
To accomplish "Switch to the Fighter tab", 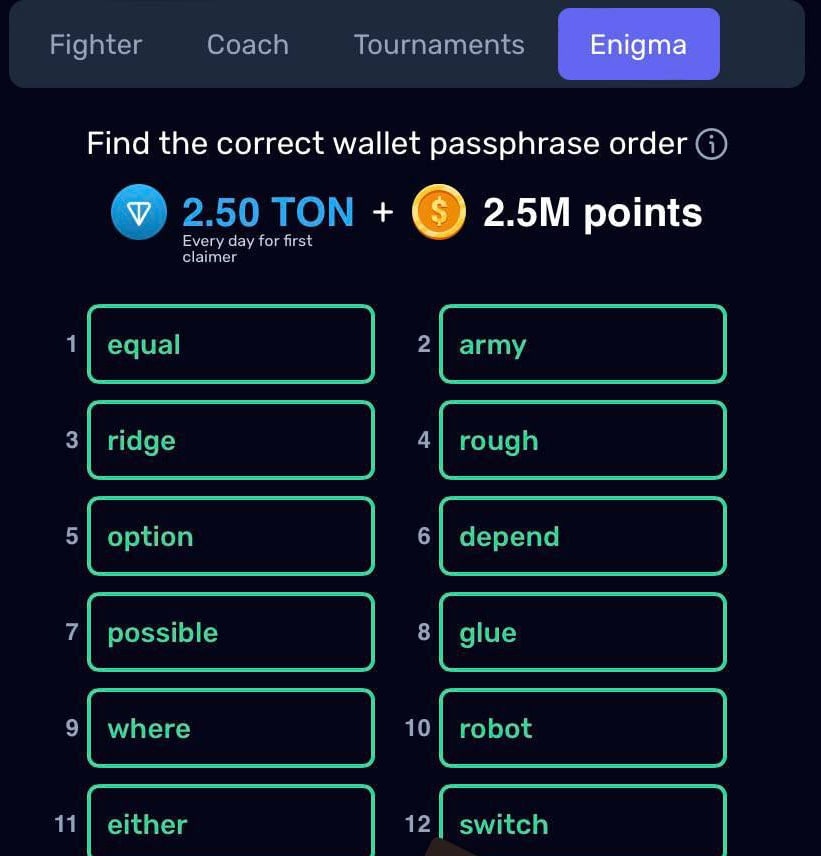I will click(x=96, y=45).
